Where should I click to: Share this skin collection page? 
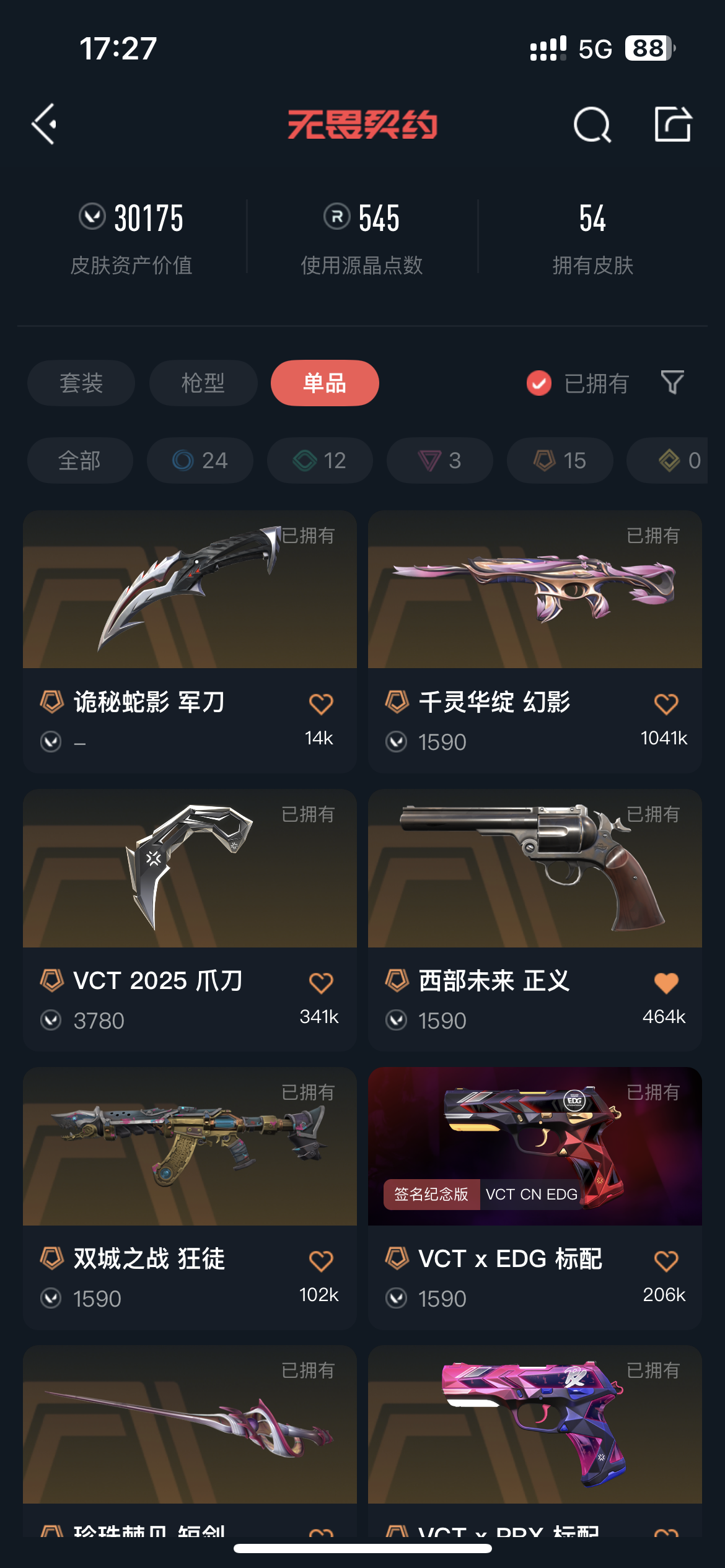click(x=673, y=124)
